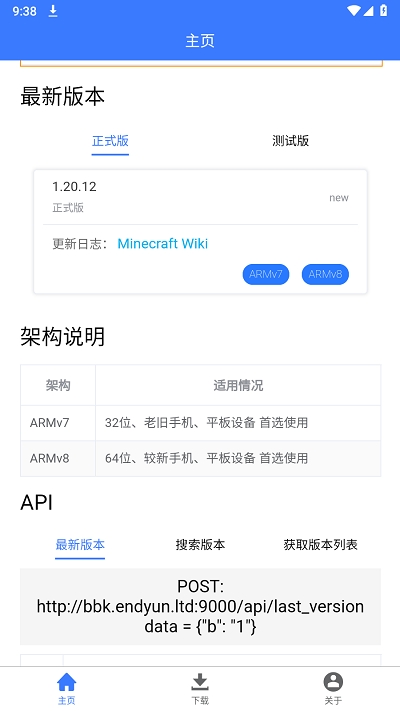Download the ARMv8 build

[325, 274]
